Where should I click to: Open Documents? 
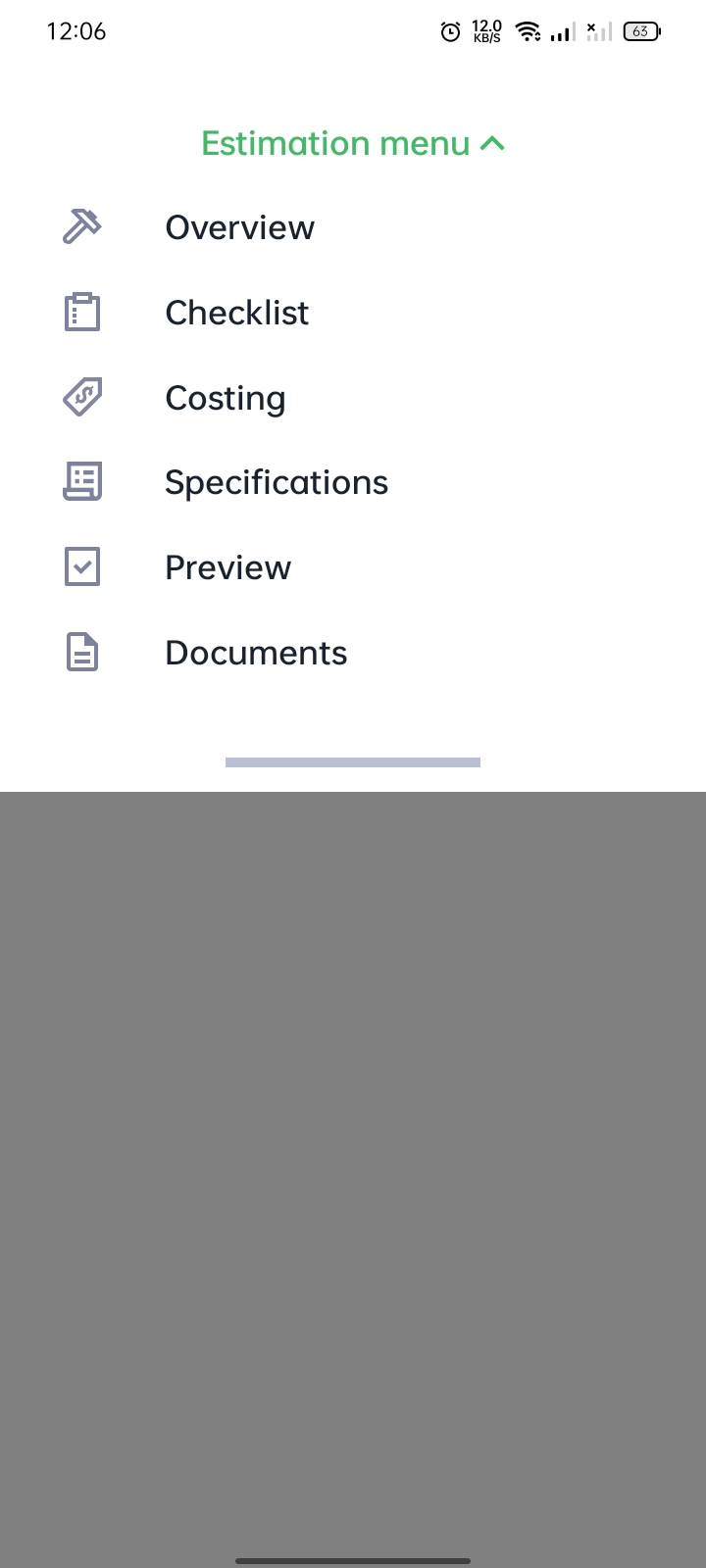(x=353, y=653)
